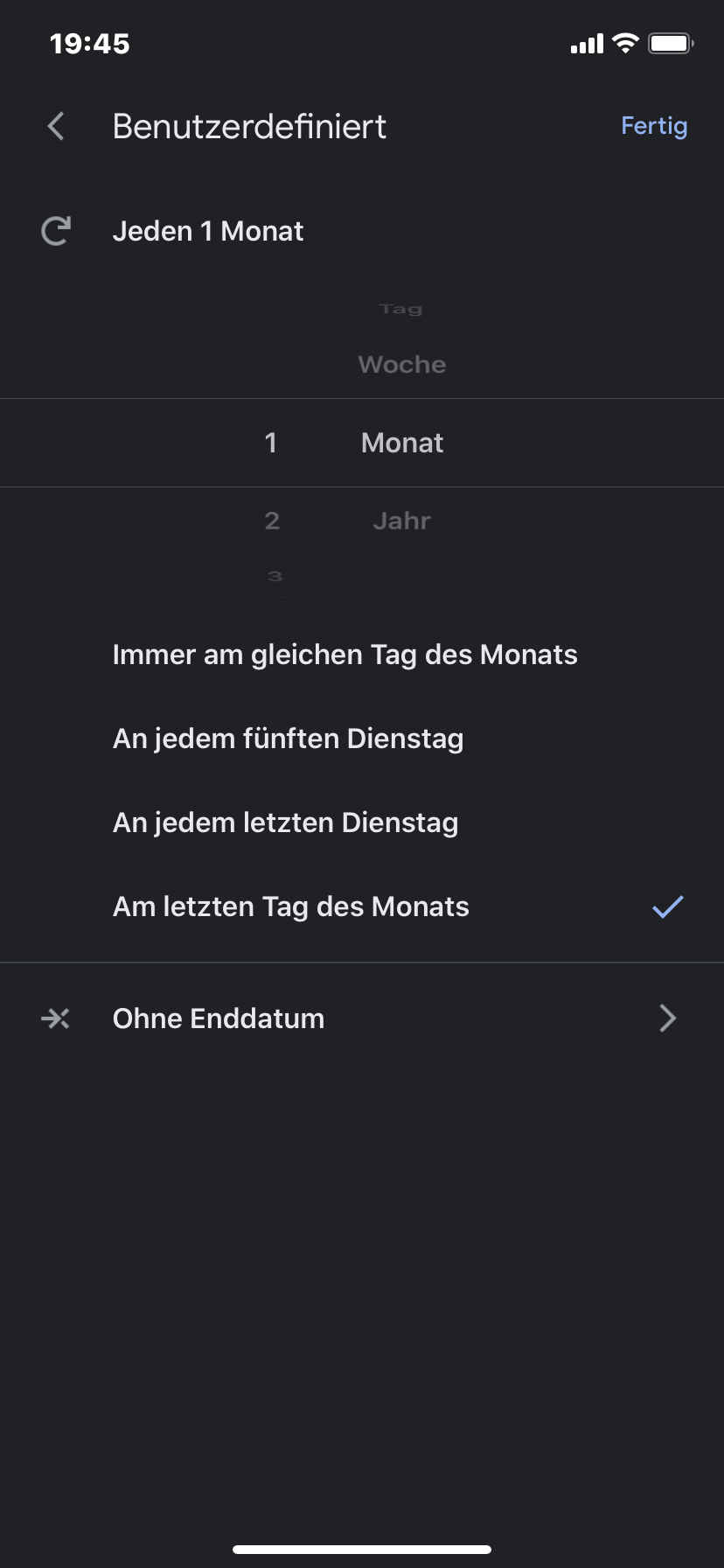Tap the Jeden 1 Monat repeat row
This screenshot has width=724, height=1568.
208,231
